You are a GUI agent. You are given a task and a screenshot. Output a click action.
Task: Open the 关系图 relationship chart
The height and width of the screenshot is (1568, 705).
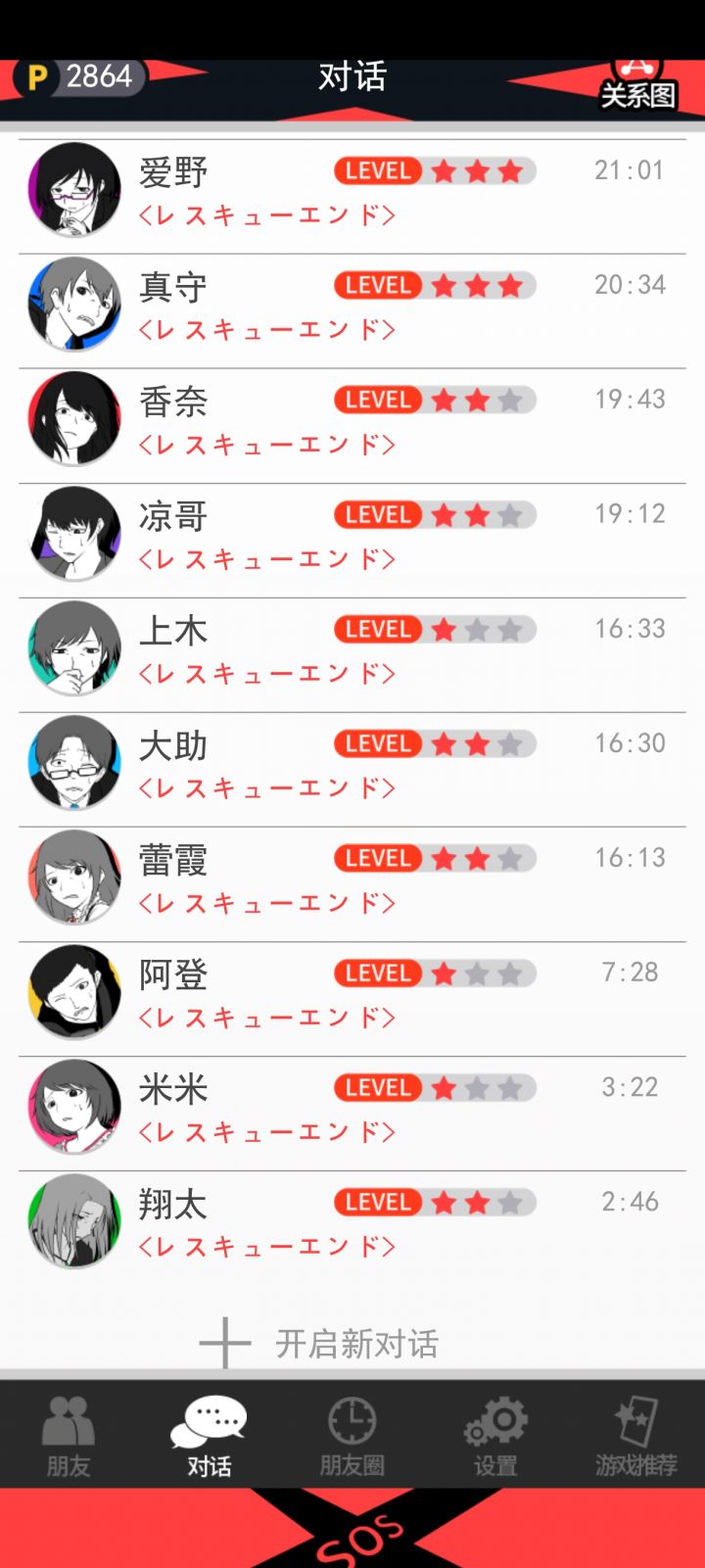[x=637, y=84]
